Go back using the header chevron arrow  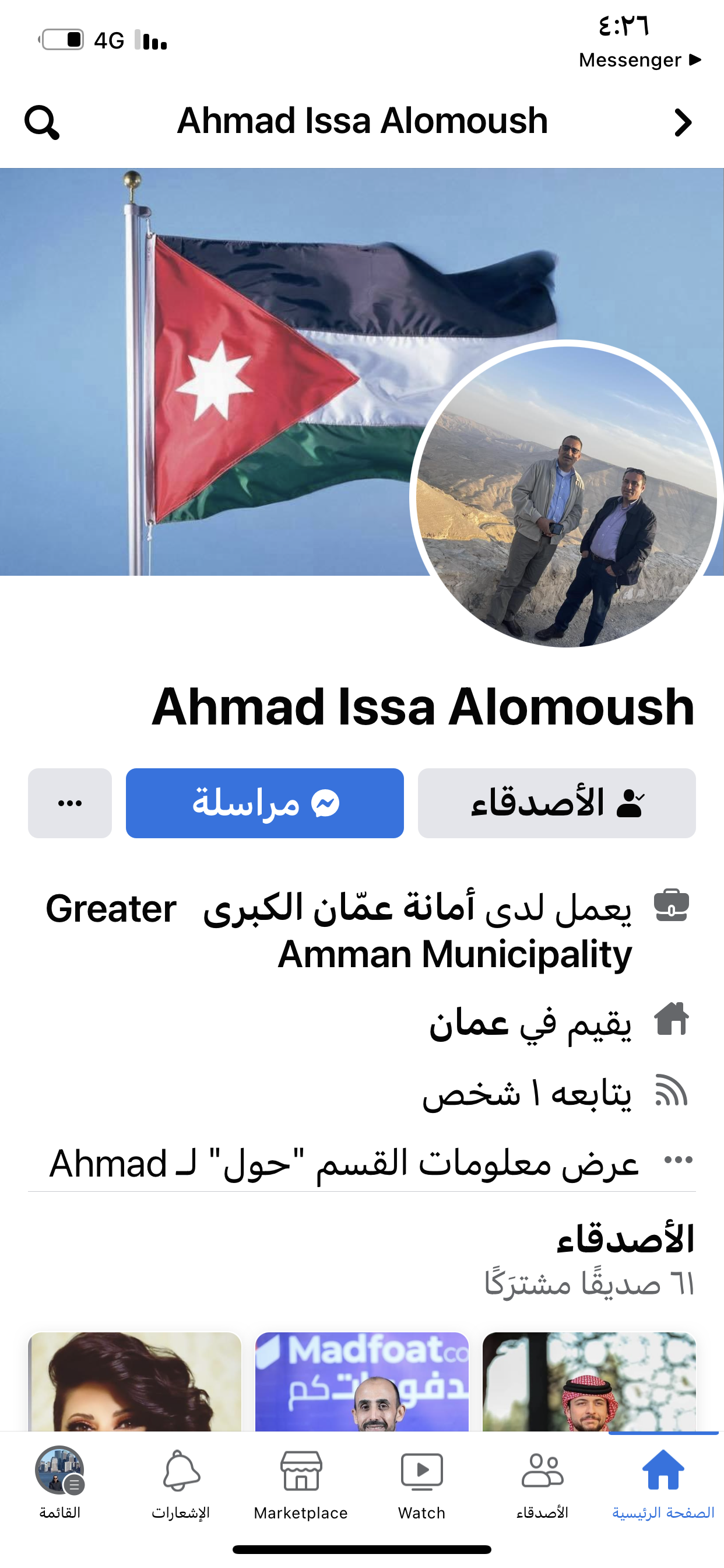tap(683, 123)
